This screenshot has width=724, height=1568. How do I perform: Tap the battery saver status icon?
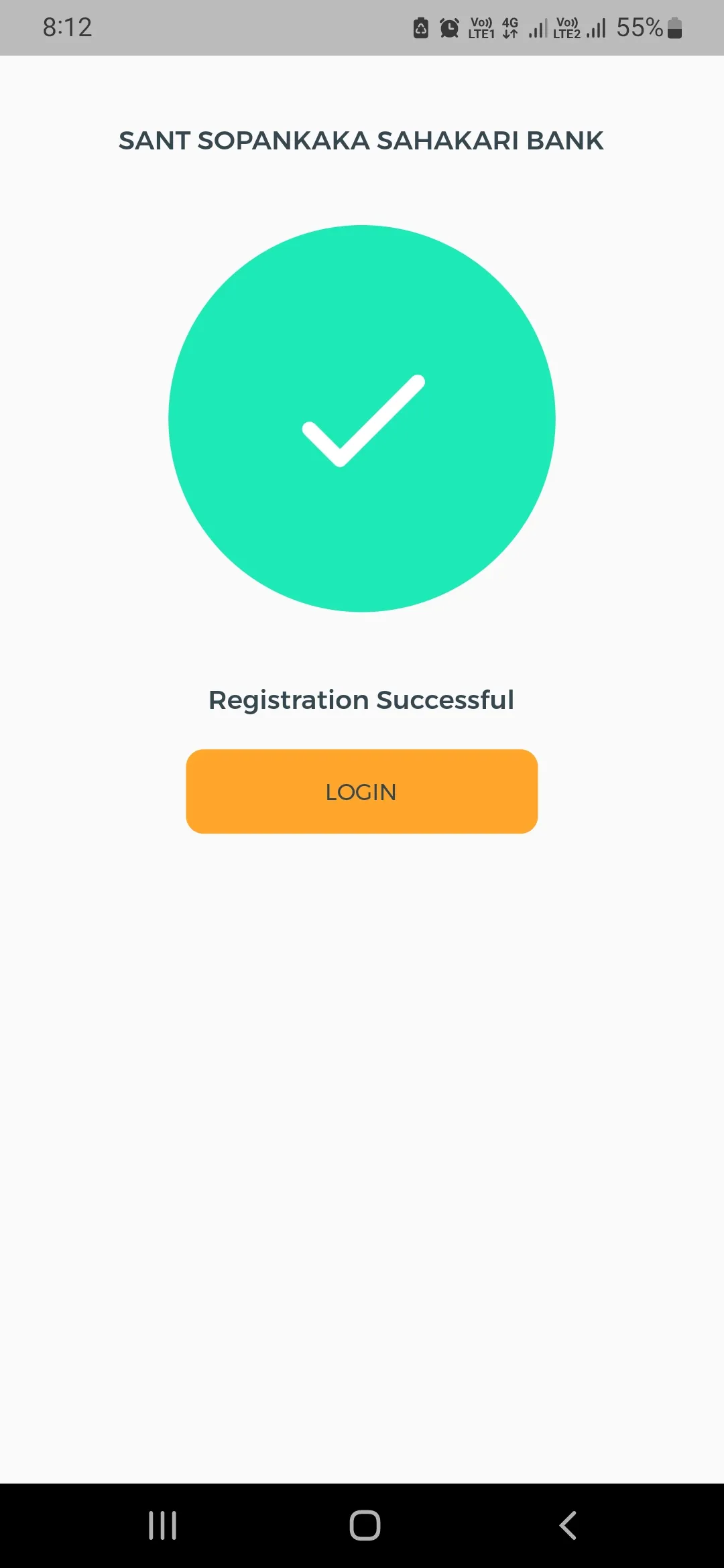[420, 27]
